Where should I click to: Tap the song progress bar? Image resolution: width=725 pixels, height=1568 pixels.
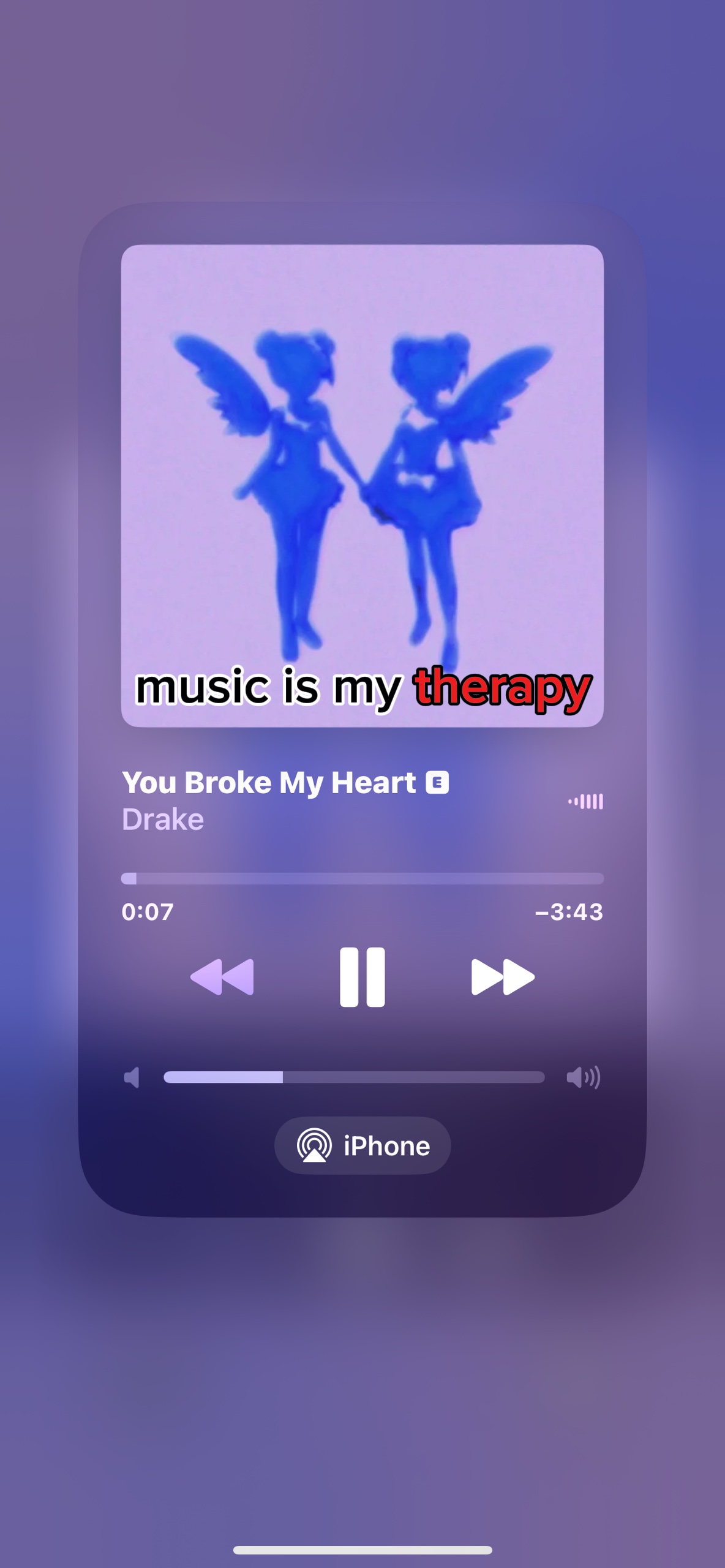coord(362,878)
